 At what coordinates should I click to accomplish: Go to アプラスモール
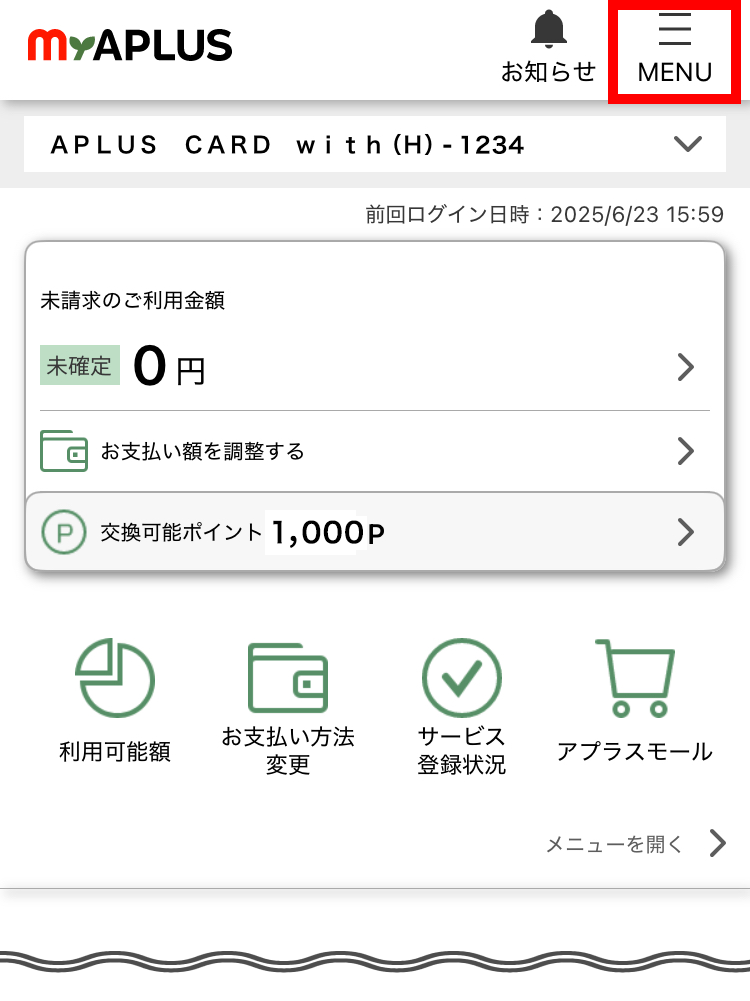click(634, 702)
